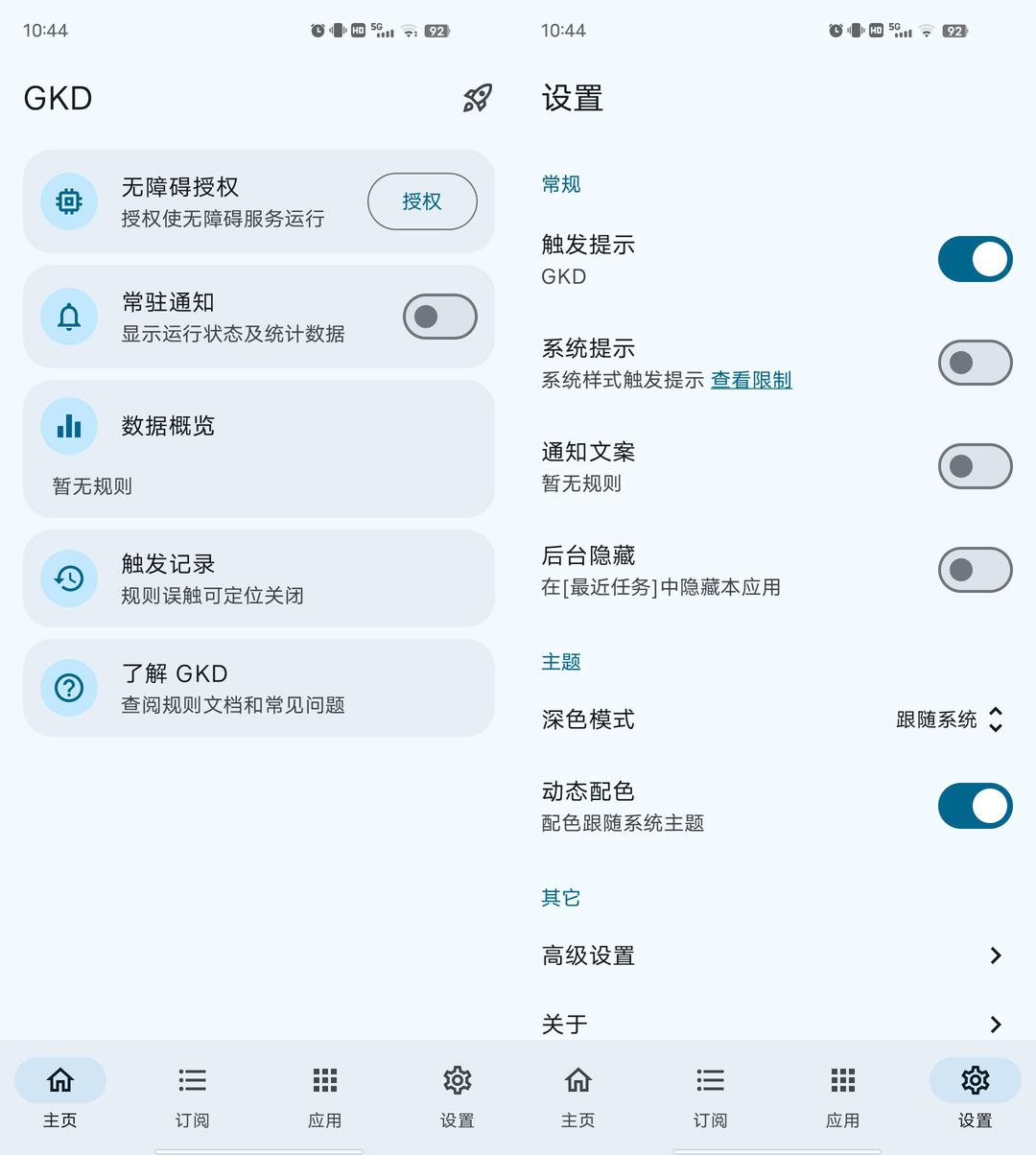This screenshot has height=1155, width=1036.
Task: Open the 触发记录 card
Action: tap(259, 578)
